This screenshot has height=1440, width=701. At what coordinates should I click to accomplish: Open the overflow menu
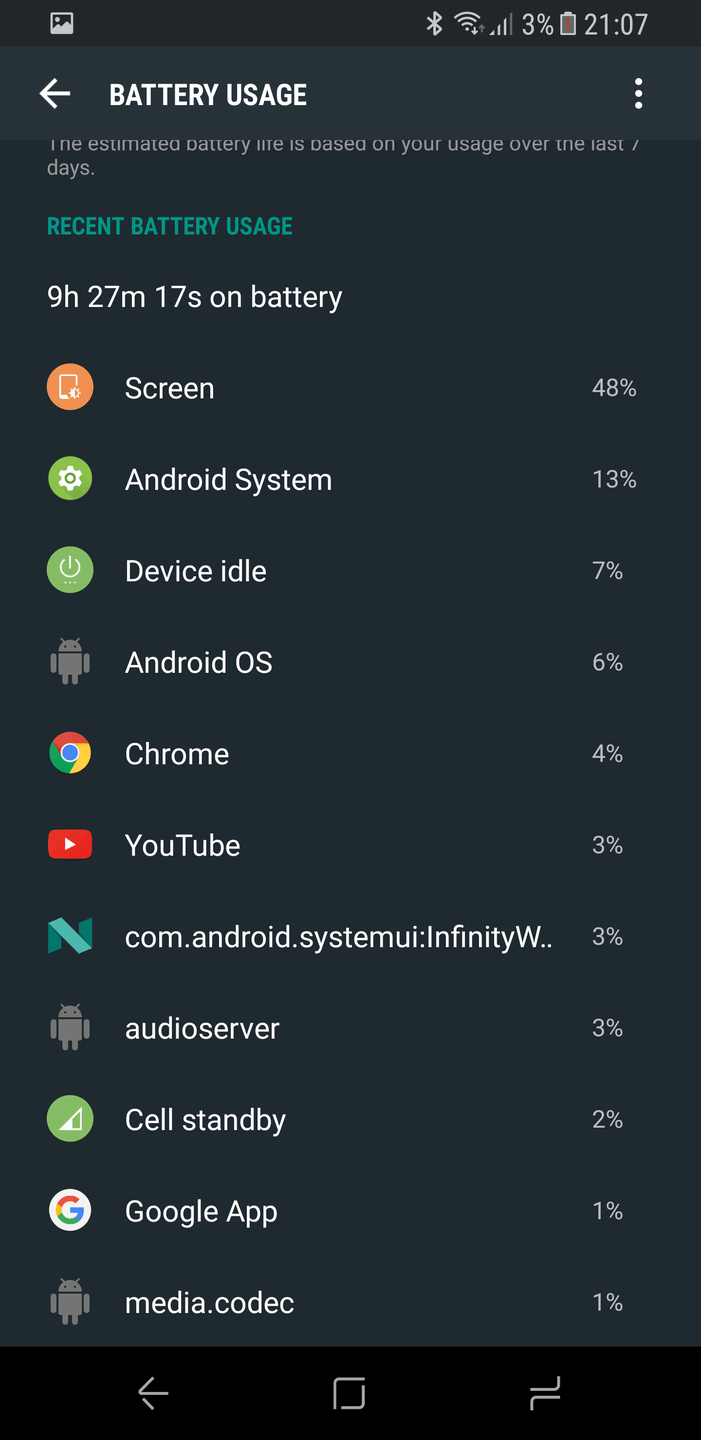[638, 95]
